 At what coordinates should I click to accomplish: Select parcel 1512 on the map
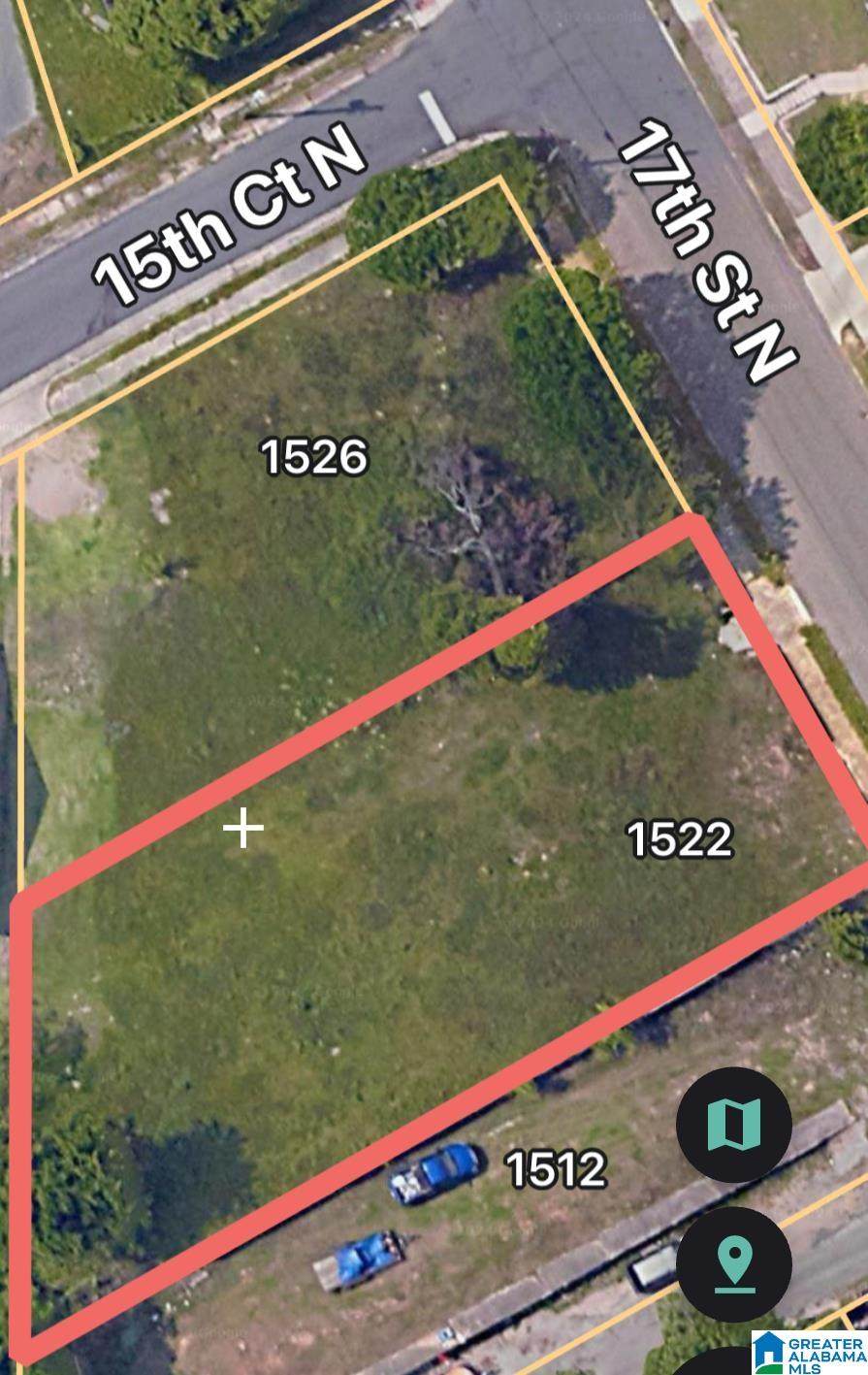tap(556, 1169)
